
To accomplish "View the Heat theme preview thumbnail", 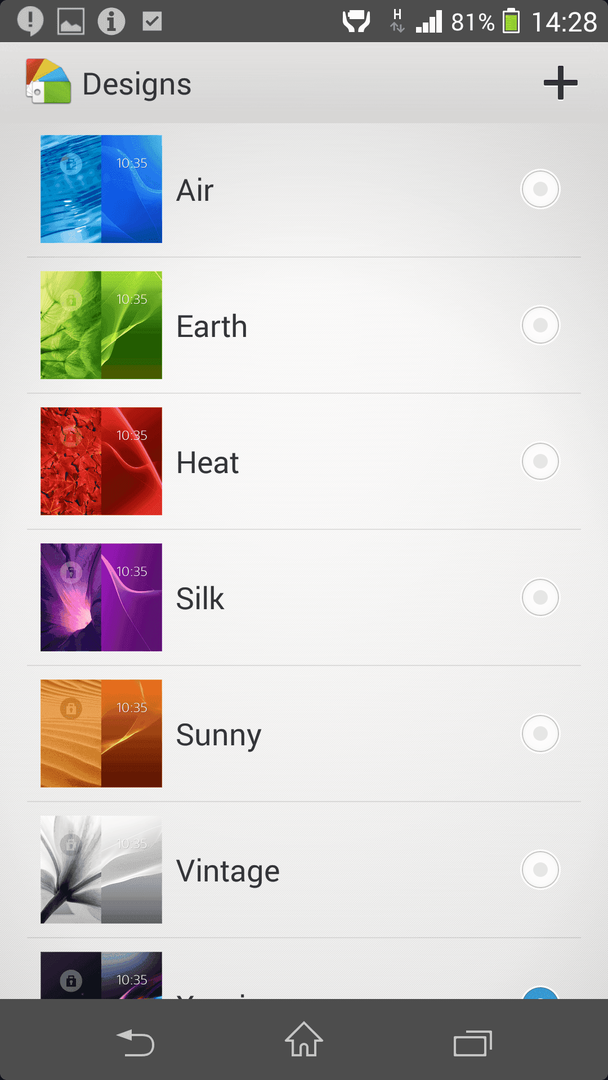I will tap(101, 461).
